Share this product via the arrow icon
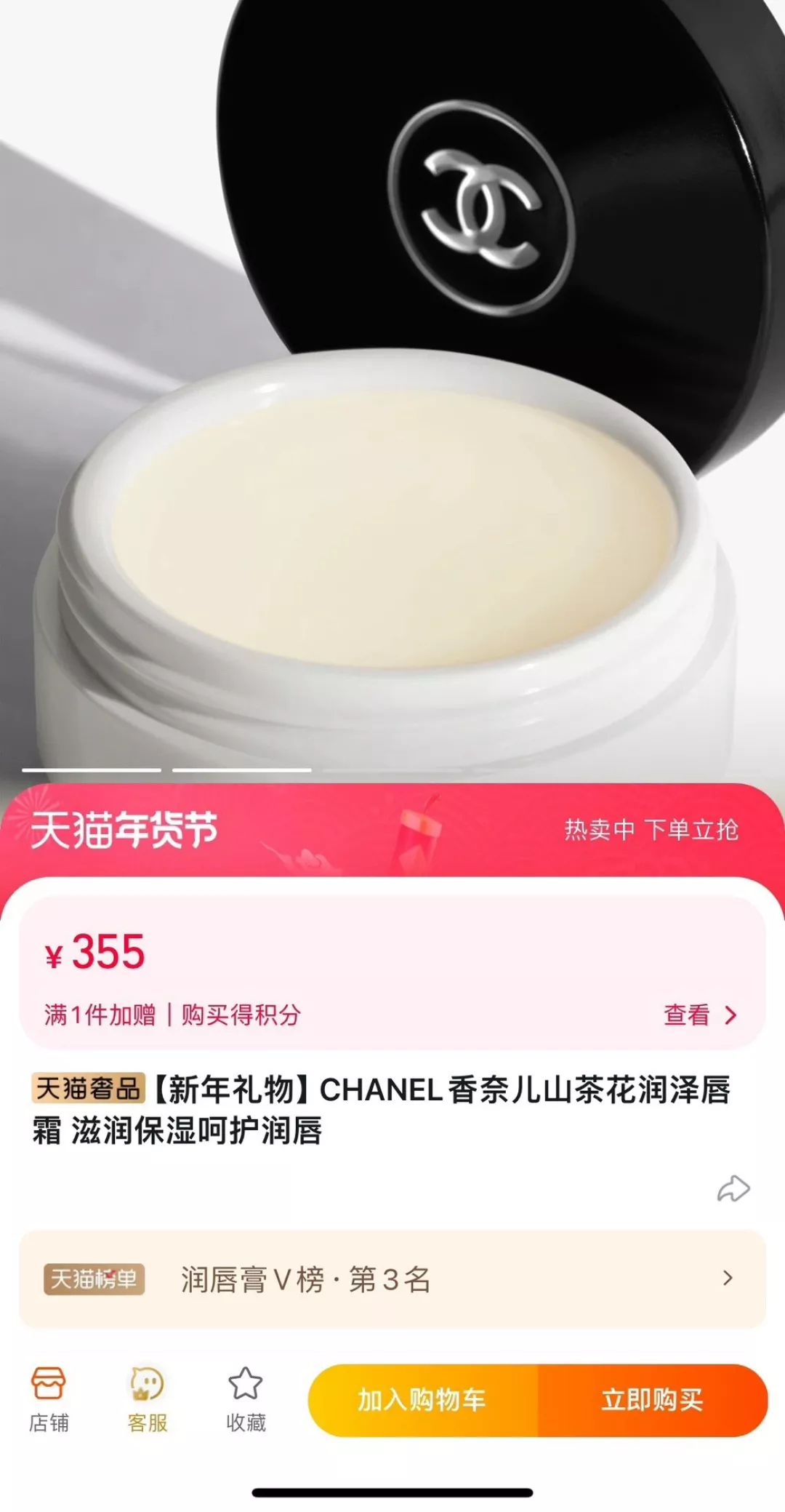This screenshot has width=785, height=1512. 733,1188
